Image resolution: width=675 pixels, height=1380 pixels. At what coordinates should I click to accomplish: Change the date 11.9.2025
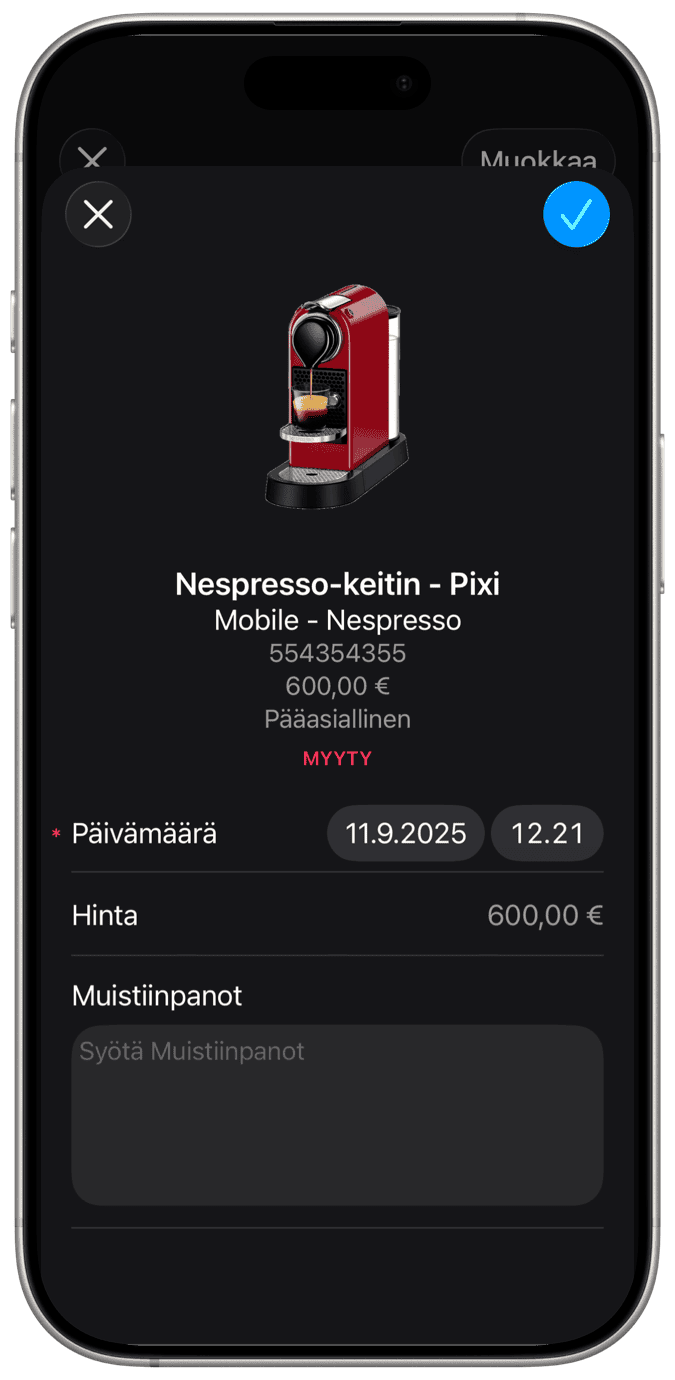[405, 833]
